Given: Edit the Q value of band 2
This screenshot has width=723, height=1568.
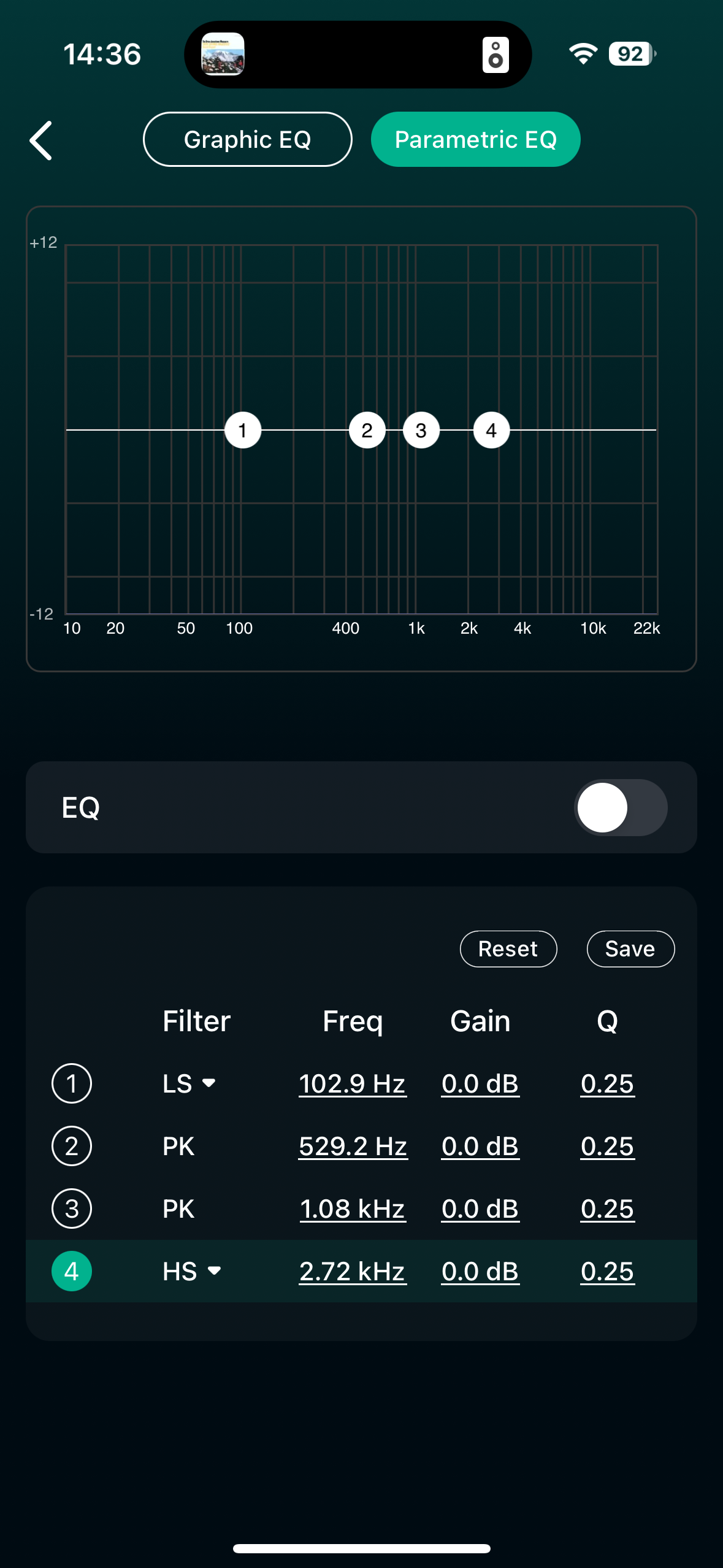Looking at the screenshot, I should coord(607,1147).
